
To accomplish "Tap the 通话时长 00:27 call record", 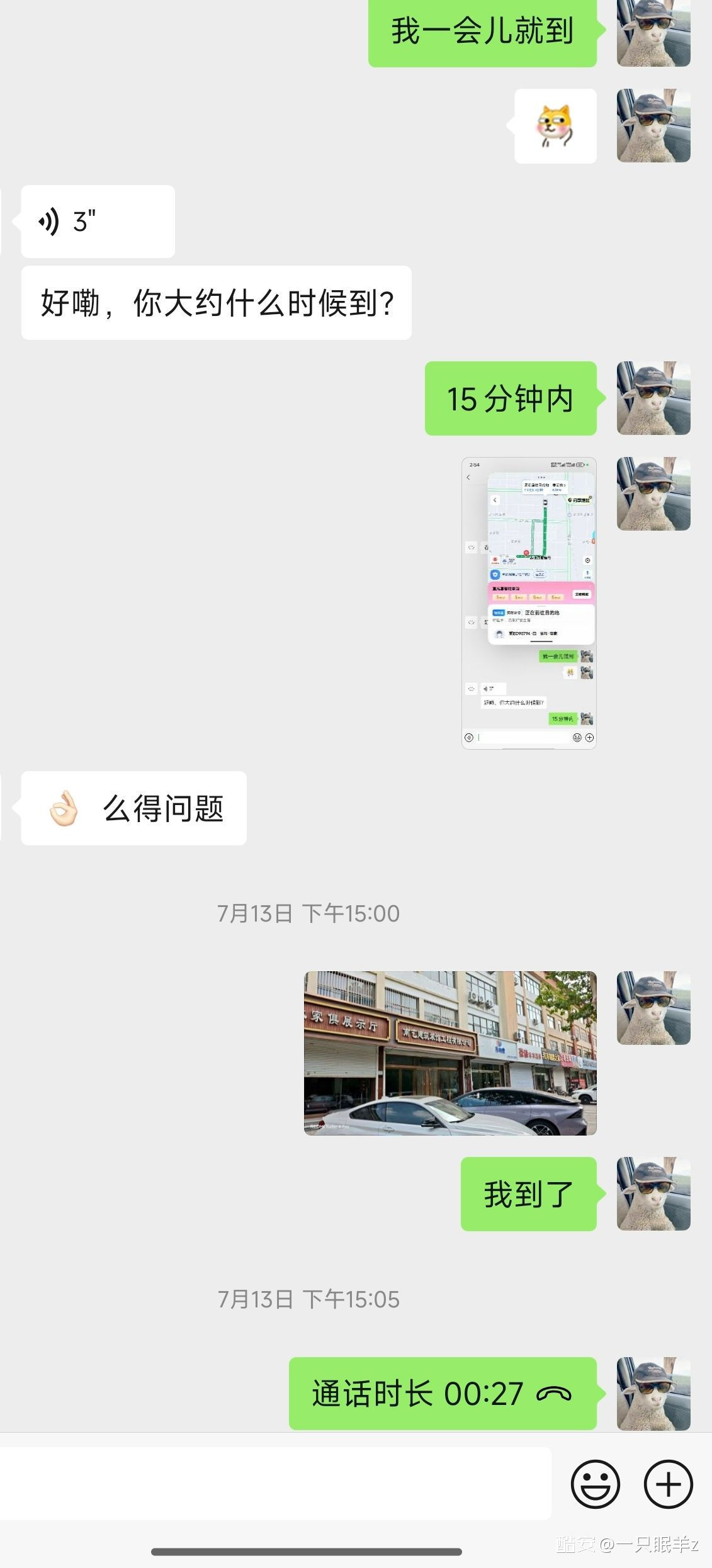I will pos(442,1393).
